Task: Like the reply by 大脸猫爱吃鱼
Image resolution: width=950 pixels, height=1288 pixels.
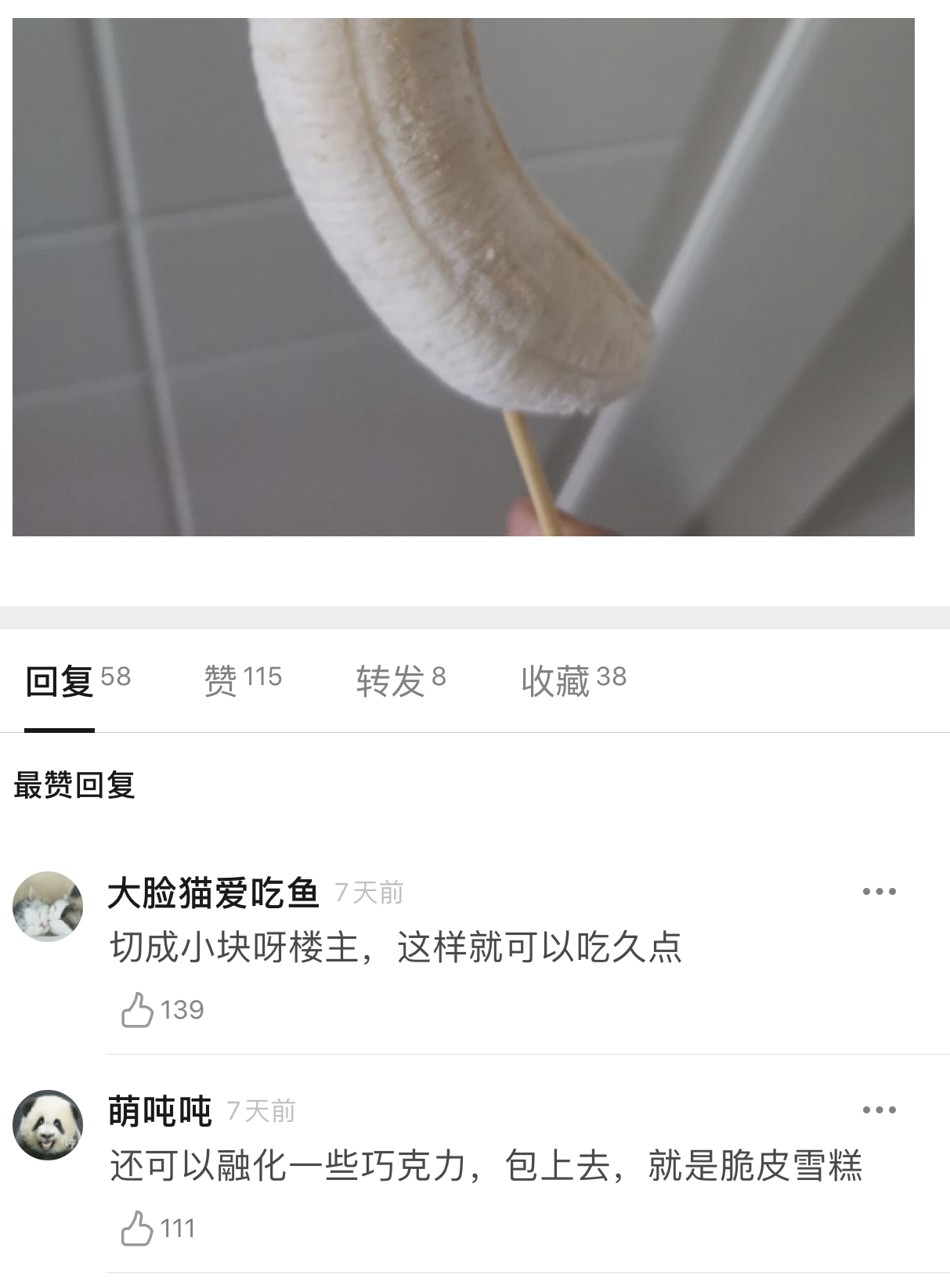Action: click(x=138, y=1010)
